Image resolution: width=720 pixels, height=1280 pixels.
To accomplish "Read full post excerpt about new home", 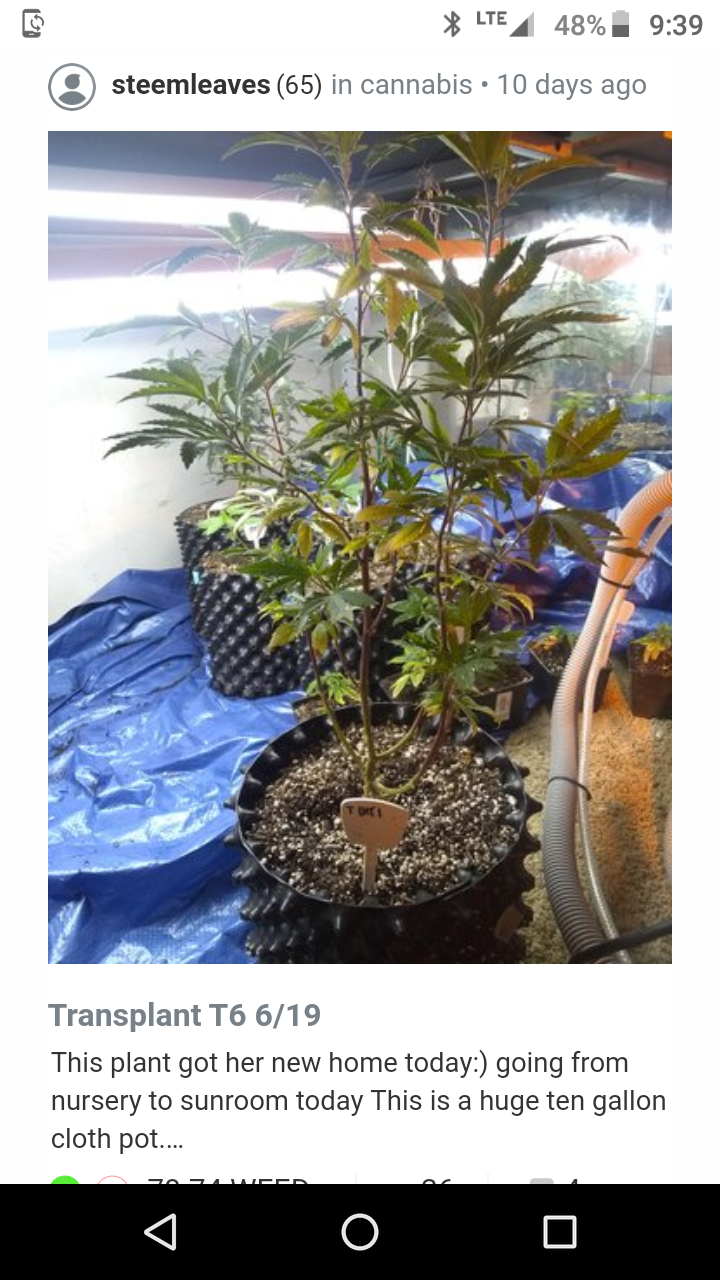I will coord(358,1100).
